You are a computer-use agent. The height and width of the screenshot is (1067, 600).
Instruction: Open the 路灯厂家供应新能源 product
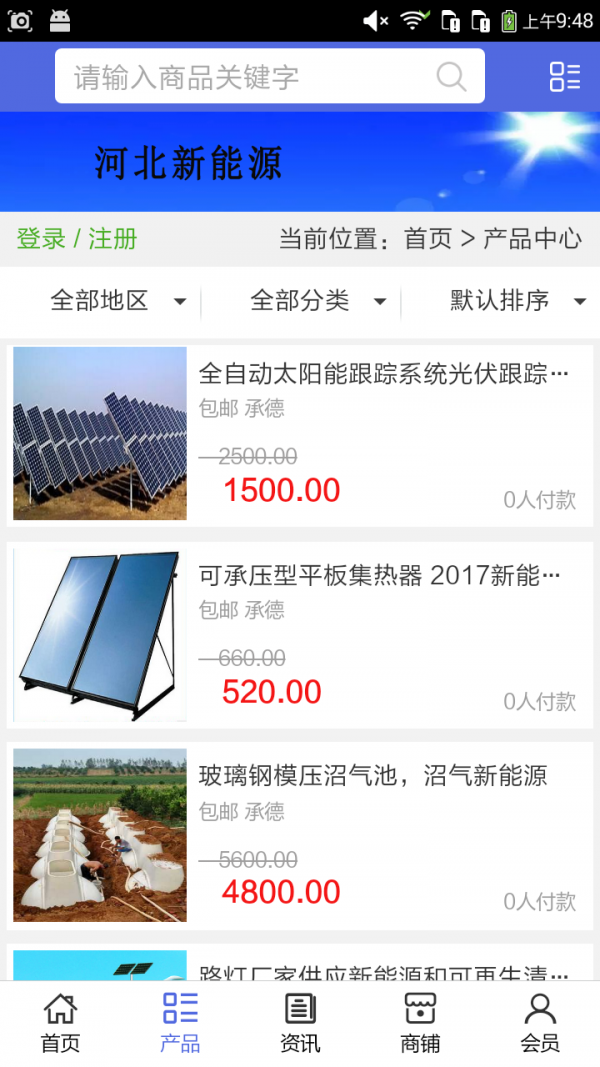click(x=383, y=970)
